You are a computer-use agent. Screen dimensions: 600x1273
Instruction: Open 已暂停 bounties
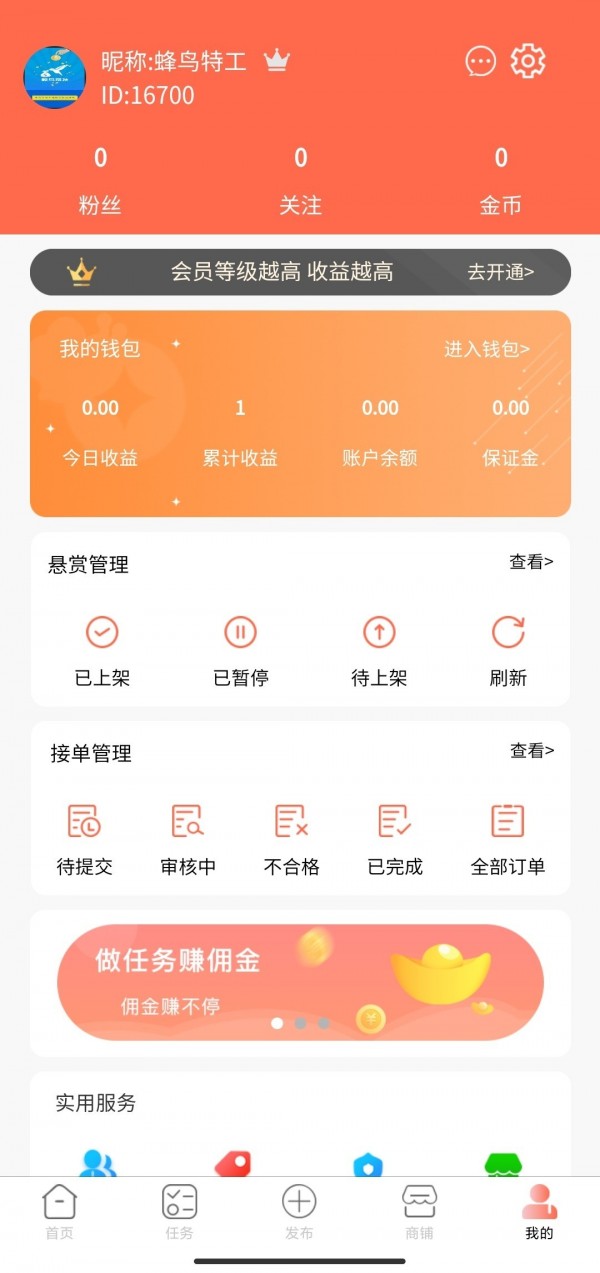coord(240,650)
